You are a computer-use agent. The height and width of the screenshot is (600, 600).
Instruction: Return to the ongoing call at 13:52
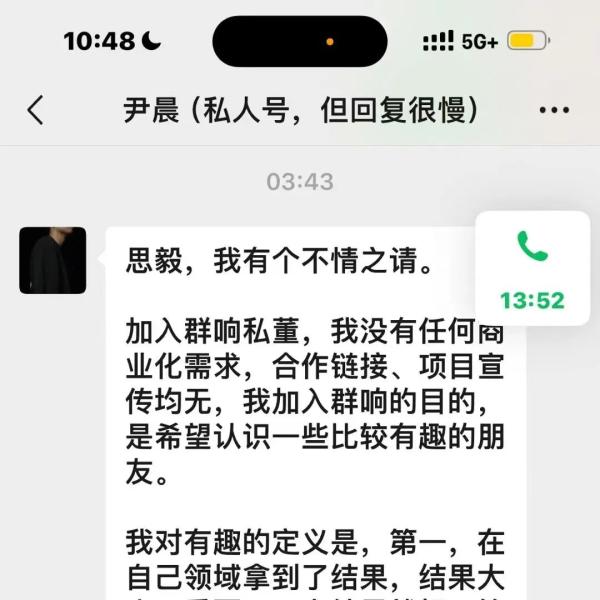click(x=532, y=268)
